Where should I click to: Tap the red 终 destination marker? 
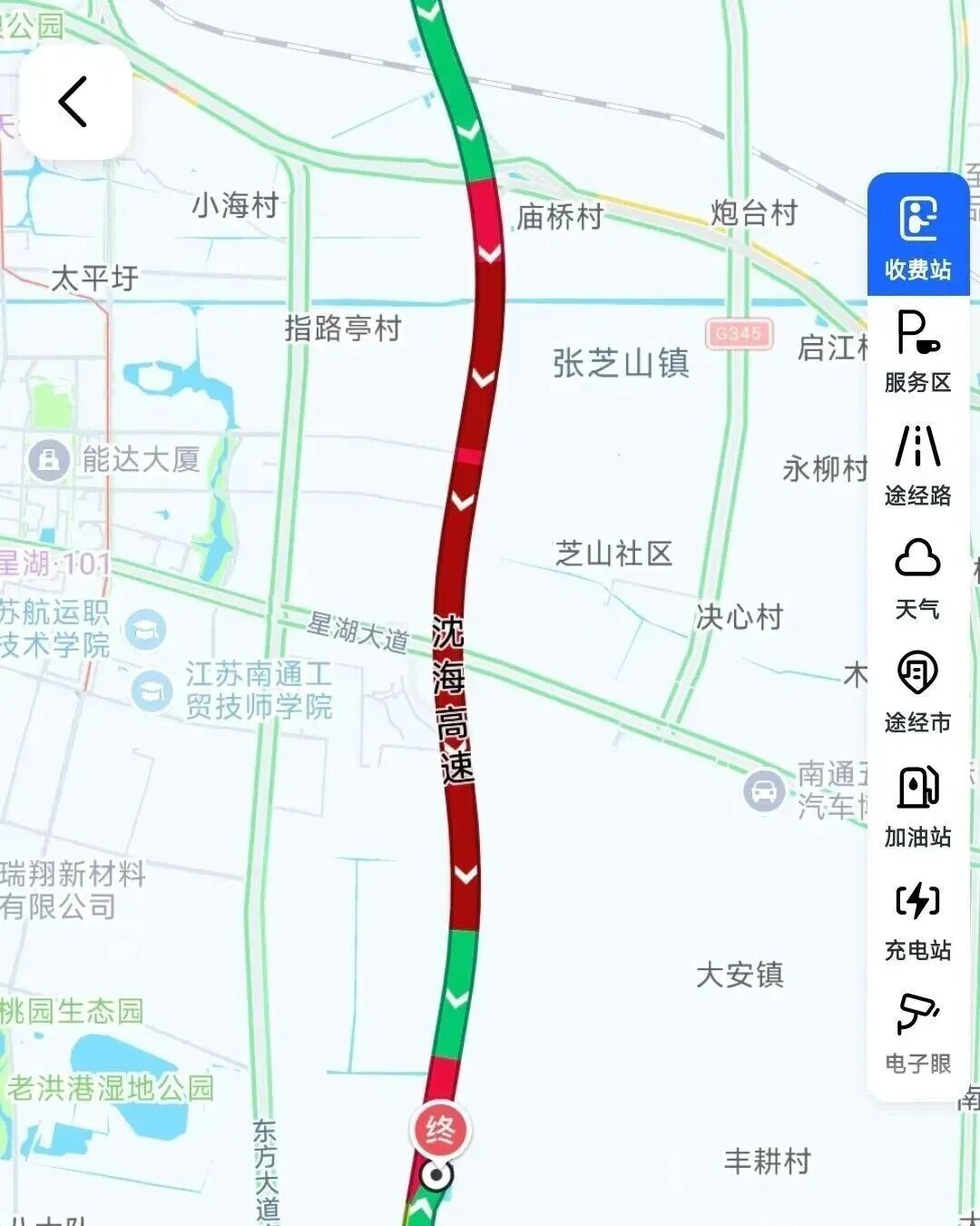click(440, 1131)
